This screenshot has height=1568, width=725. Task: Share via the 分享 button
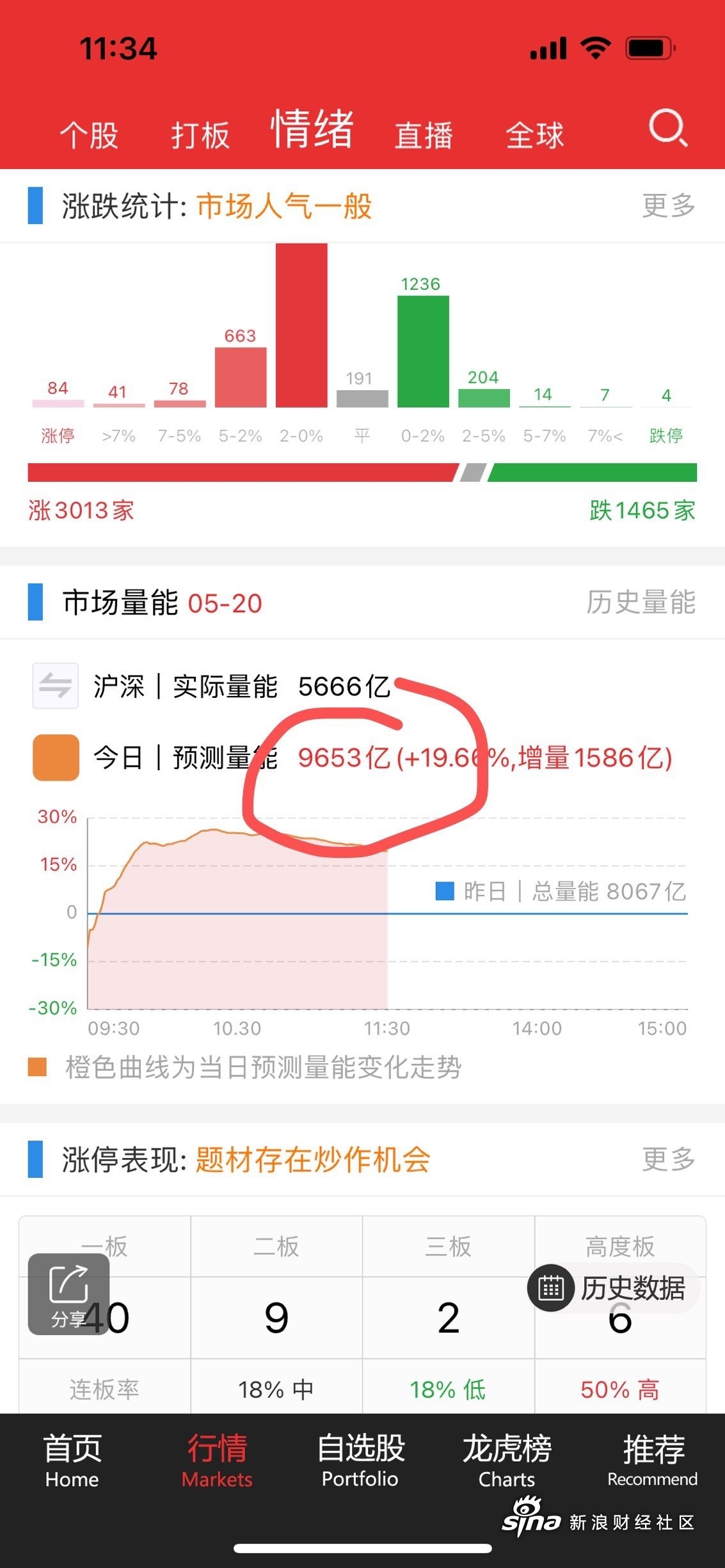68,1294
